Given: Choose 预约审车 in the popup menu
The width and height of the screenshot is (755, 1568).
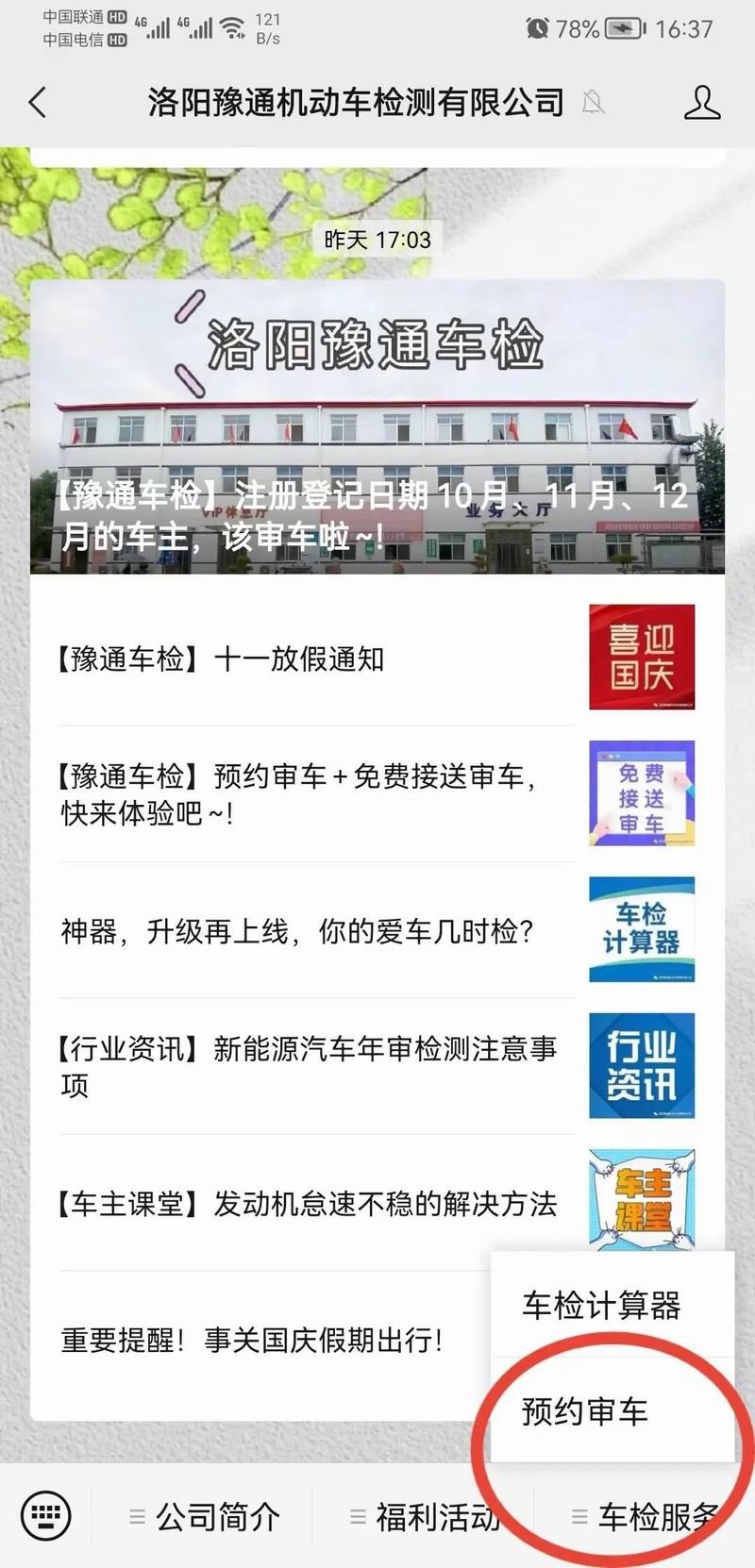Looking at the screenshot, I should (x=585, y=1411).
